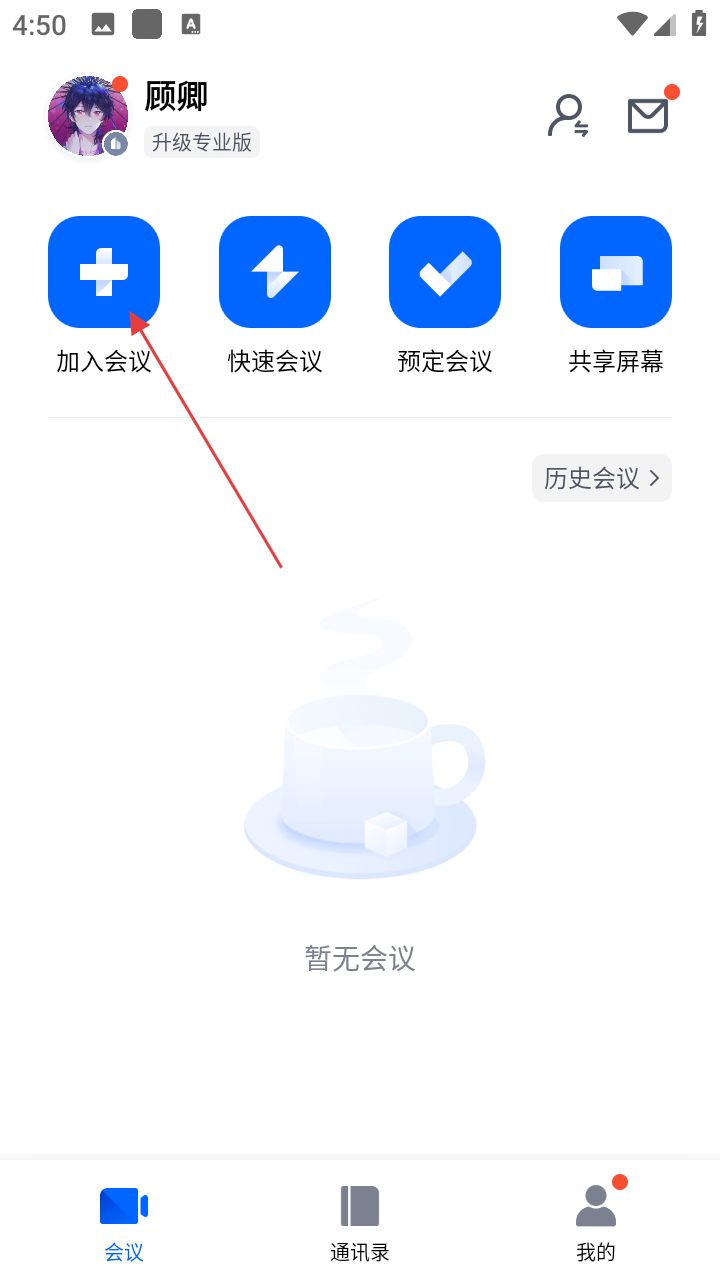This screenshot has width=720, height=1280.
Task: Switch to the 我的 tab
Action: tap(596, 1222)
